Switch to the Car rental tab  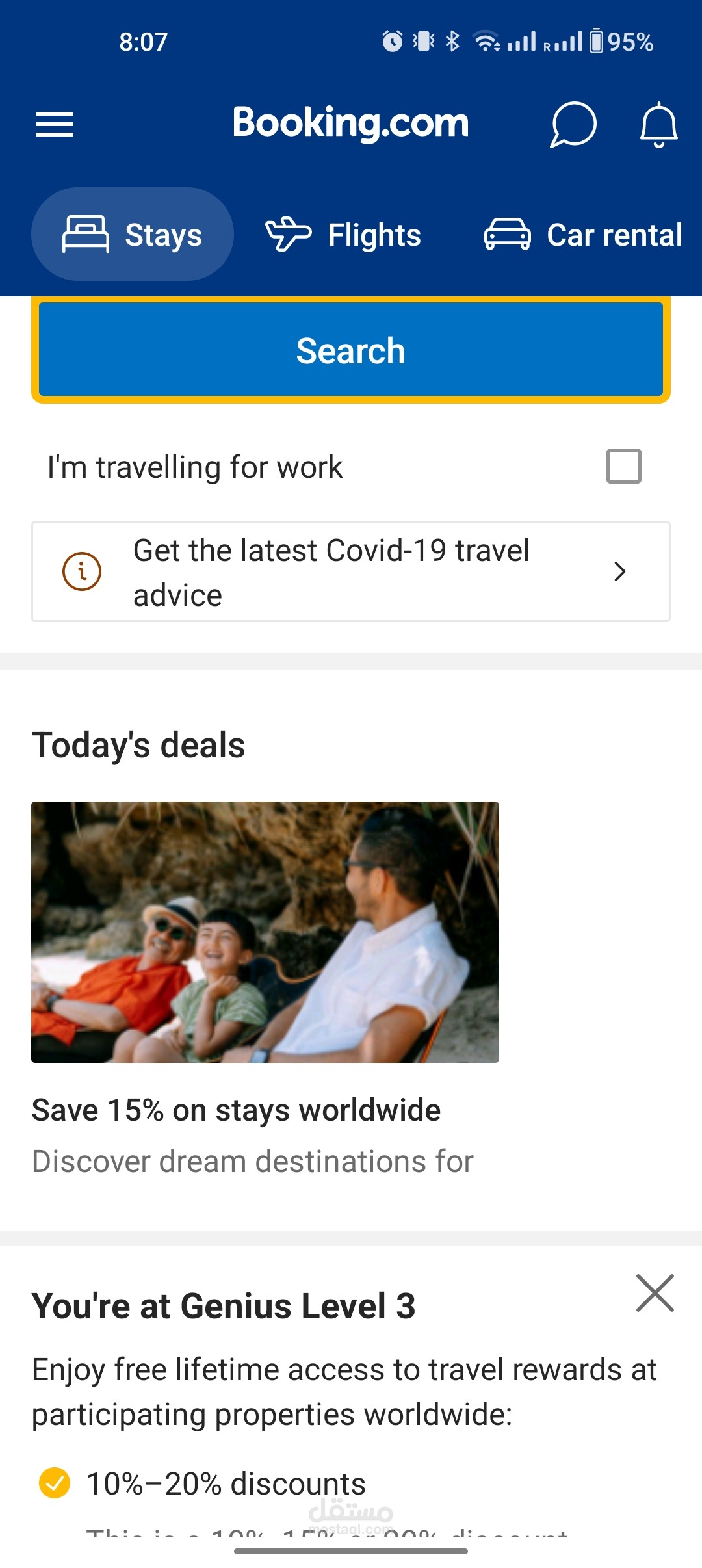(x=583, y=235)
